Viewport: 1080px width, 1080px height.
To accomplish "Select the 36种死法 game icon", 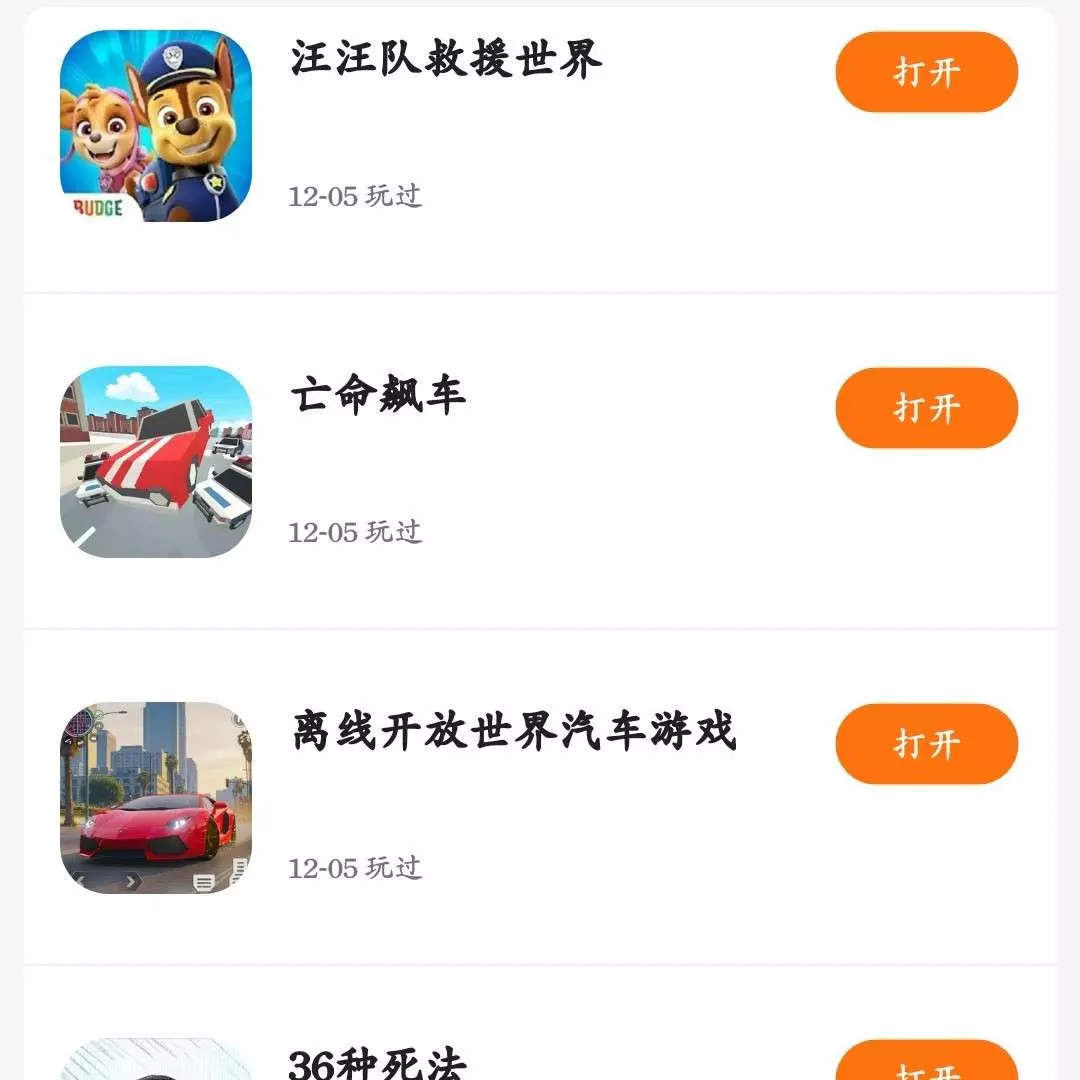I will (x=156, y=1062).
